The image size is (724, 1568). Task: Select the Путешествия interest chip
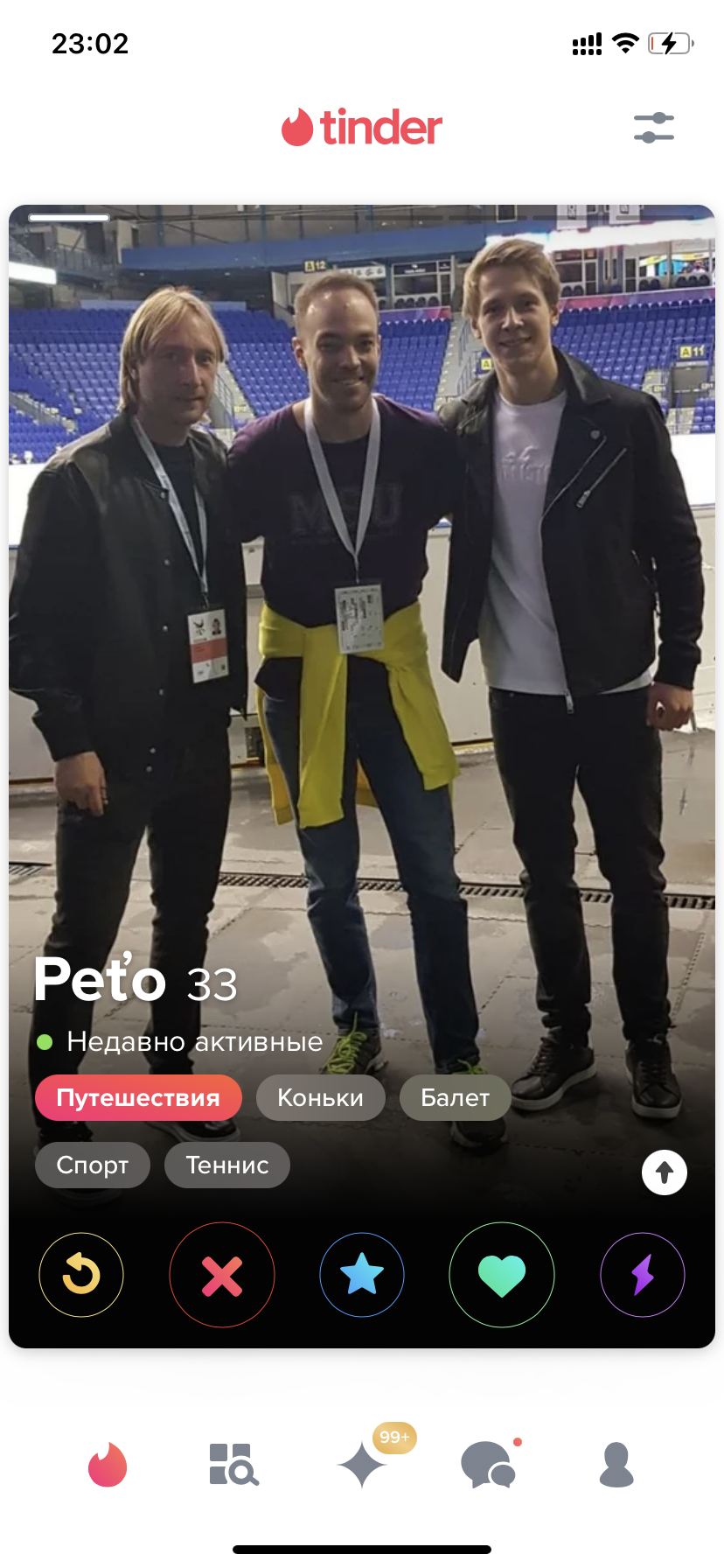[x=138, y=1098]
